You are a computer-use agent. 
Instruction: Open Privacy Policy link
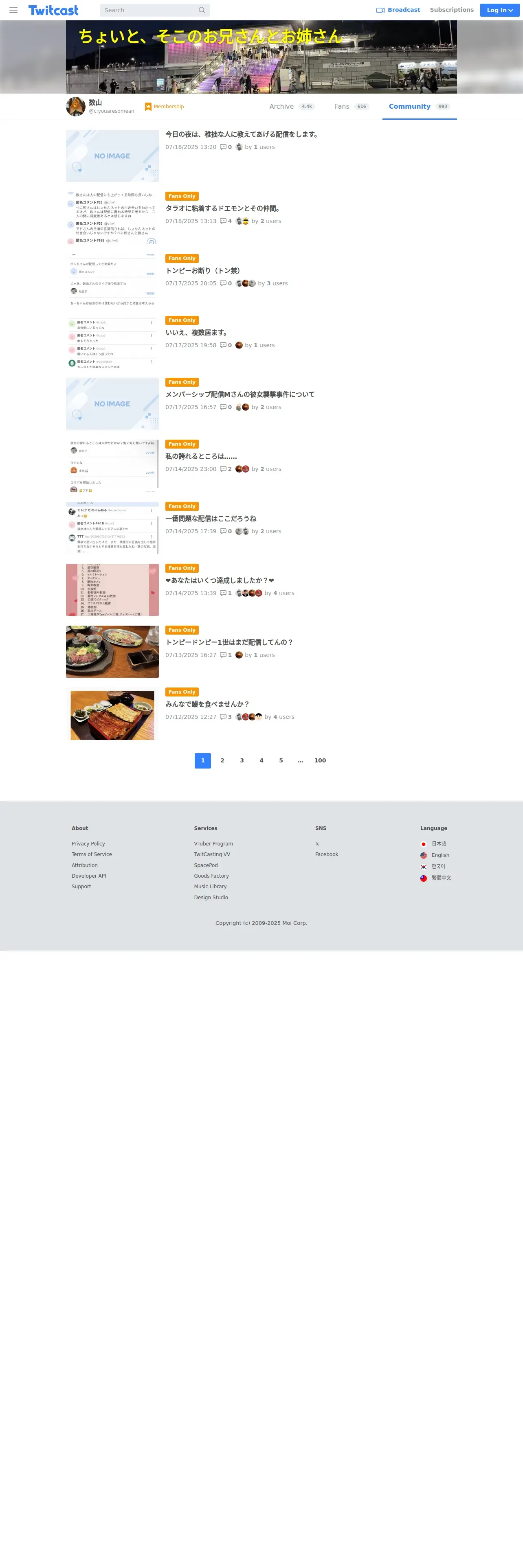88,844
